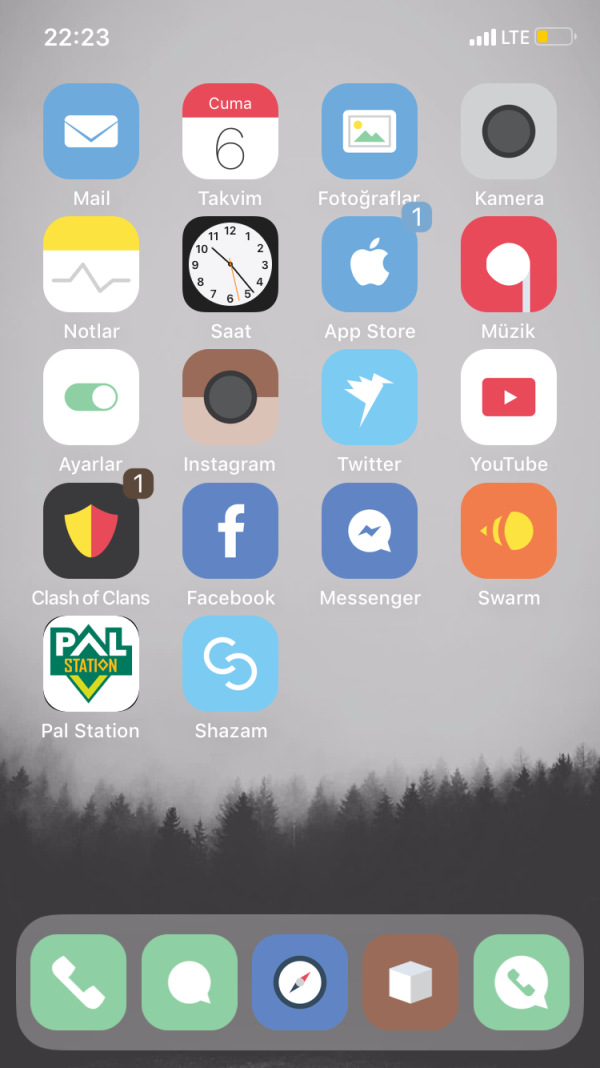Open Ayarlar settings
The image size is (600, 1068).
click(x=91, y=397)
